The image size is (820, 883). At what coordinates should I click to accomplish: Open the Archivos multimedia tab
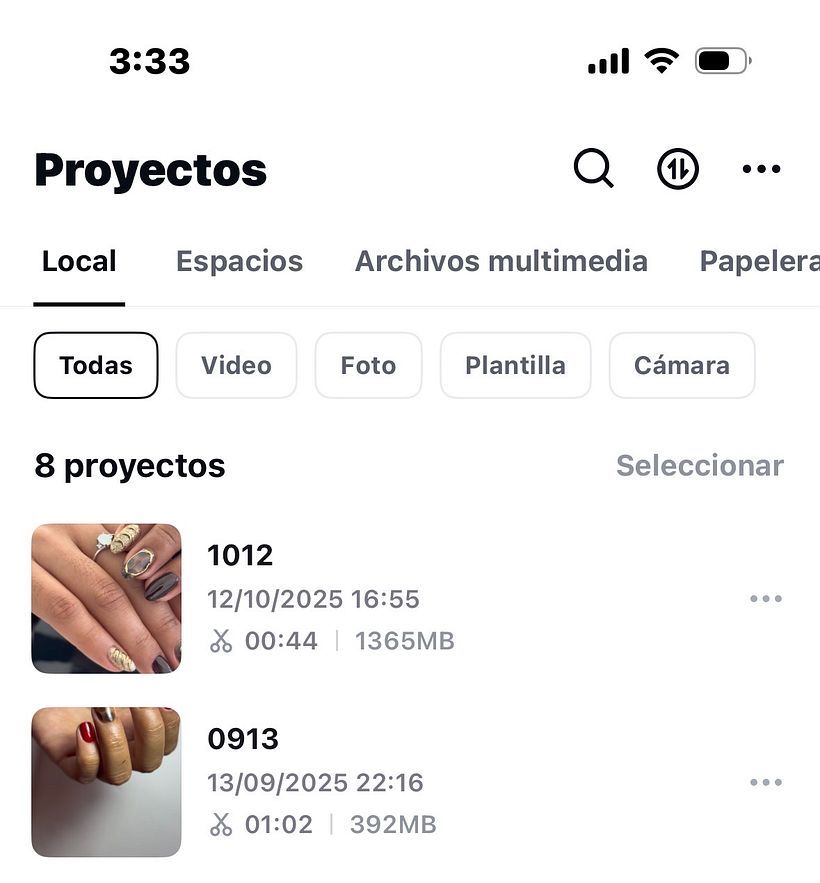coord(500,261)
